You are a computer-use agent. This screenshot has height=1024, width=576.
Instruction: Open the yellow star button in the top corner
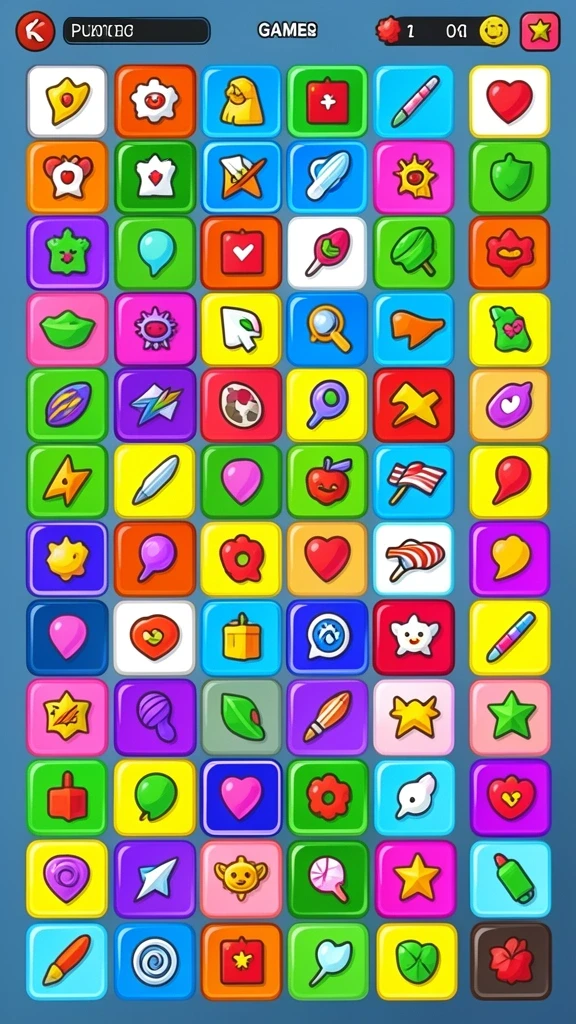pyautogui.click(x=540, y=31)
